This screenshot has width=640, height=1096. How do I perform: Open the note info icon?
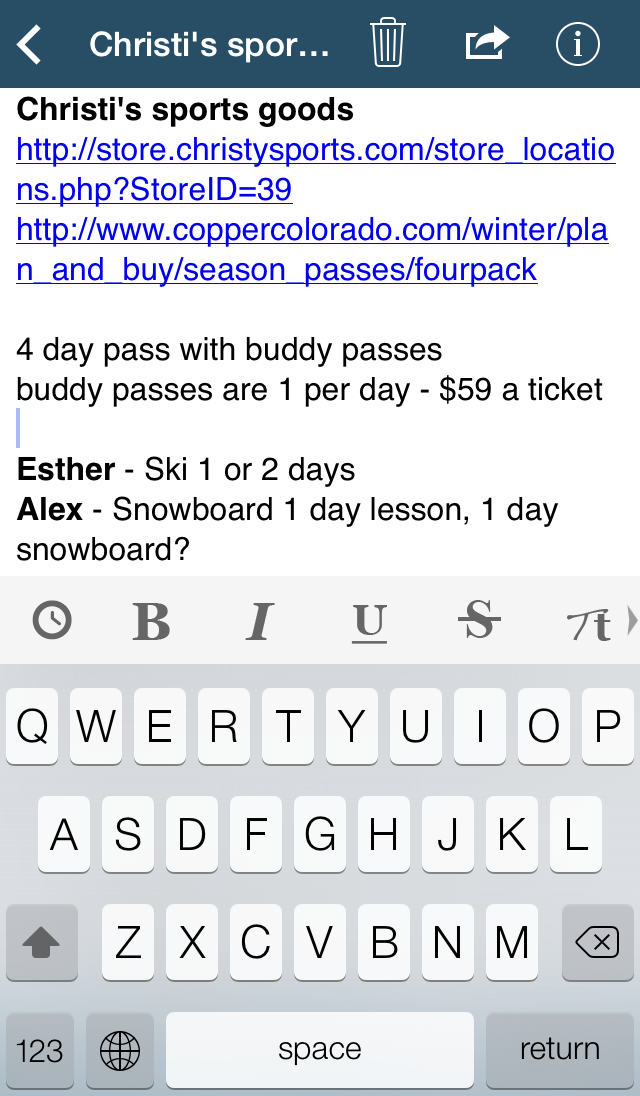coord(578,44)
